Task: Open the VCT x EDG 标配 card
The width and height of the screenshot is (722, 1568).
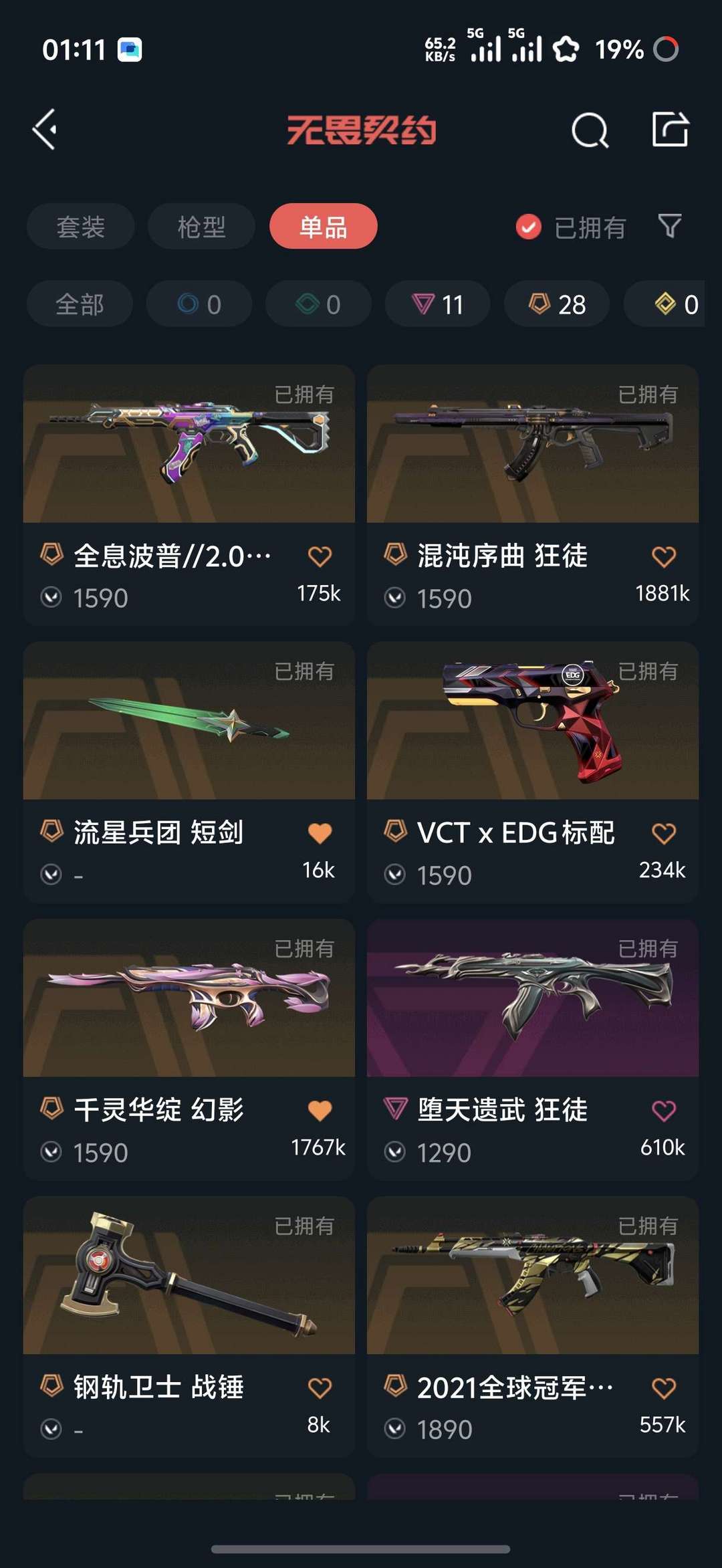Action: pos(532,722)
